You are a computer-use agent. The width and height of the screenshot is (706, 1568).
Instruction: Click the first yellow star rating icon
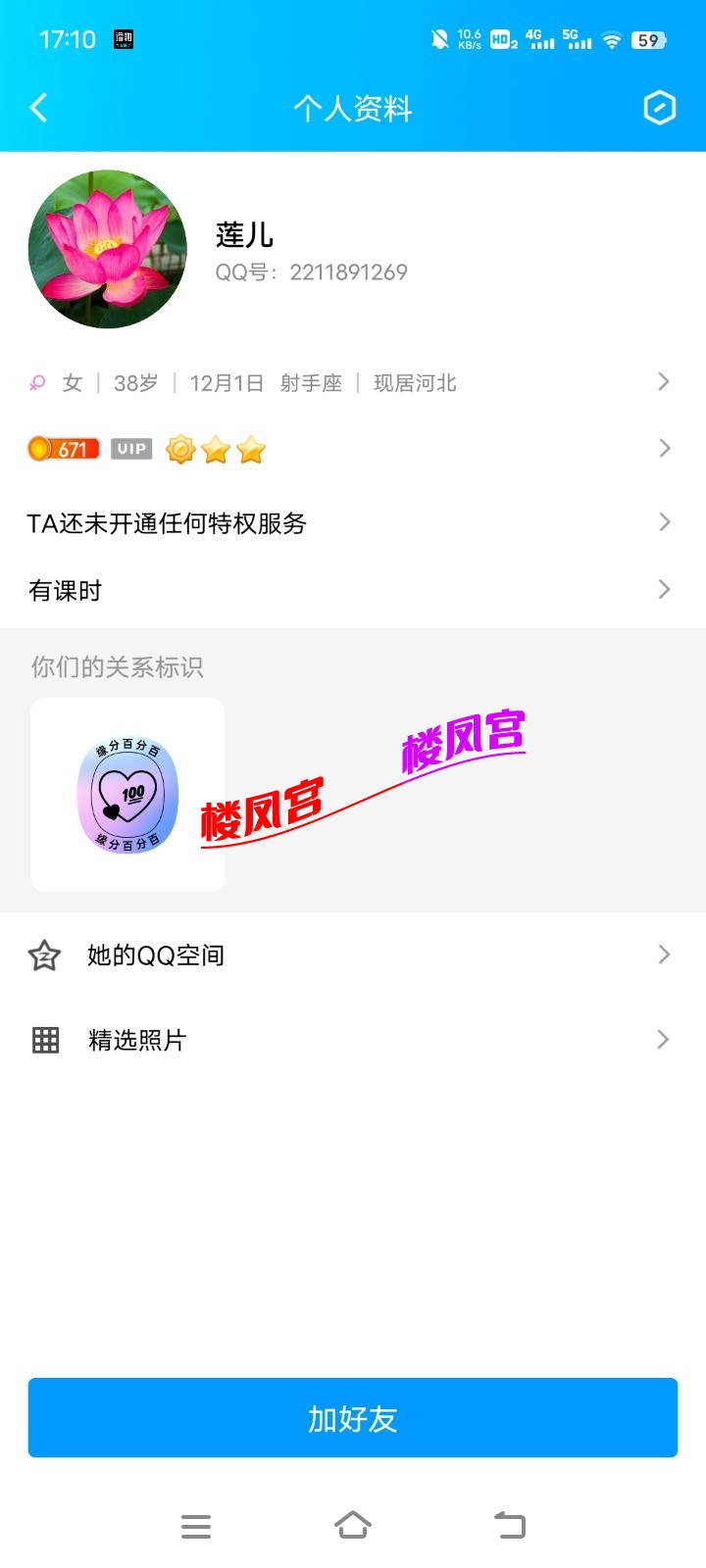click(216, 449)
